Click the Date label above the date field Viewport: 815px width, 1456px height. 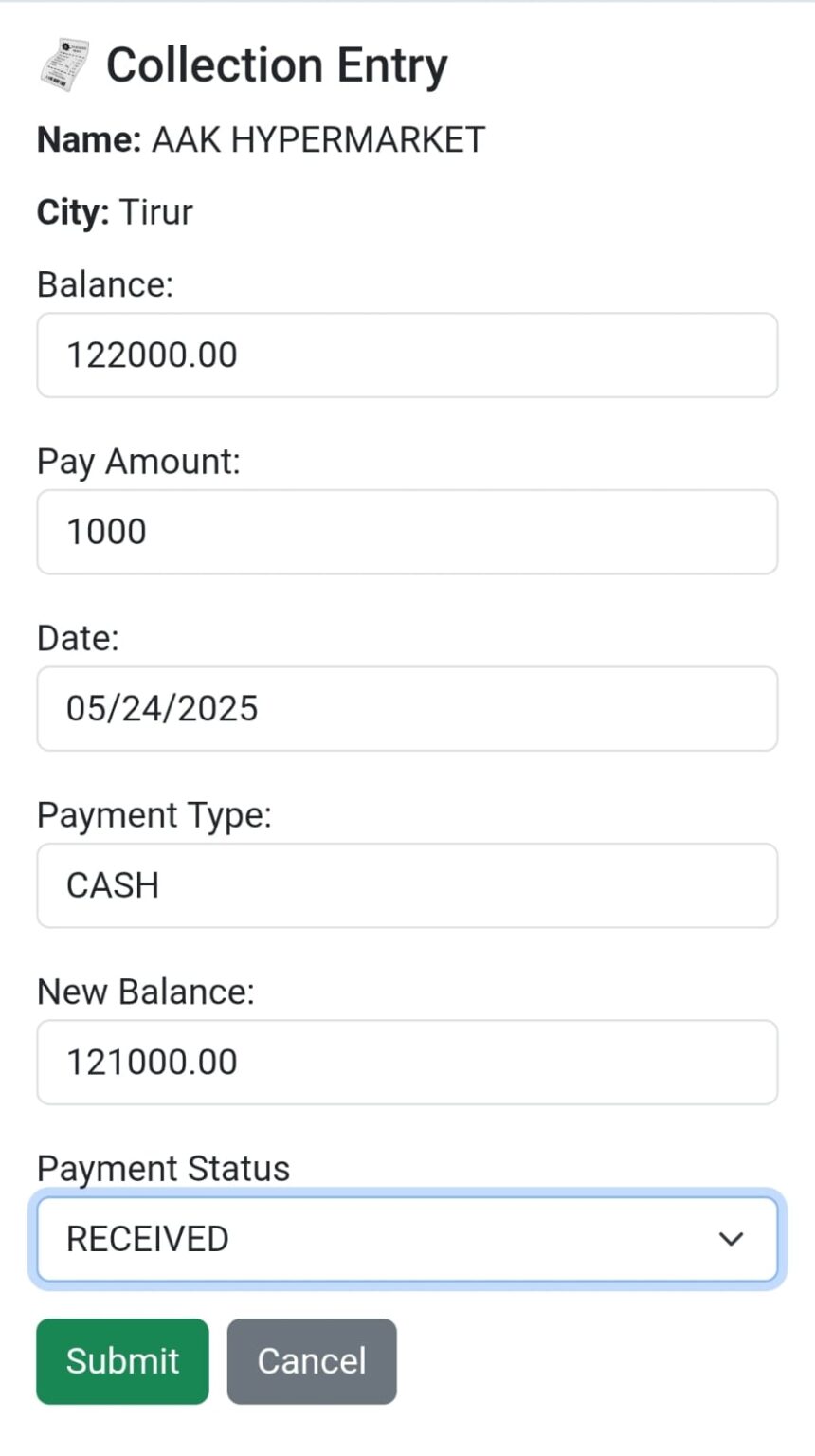[77, 638]
